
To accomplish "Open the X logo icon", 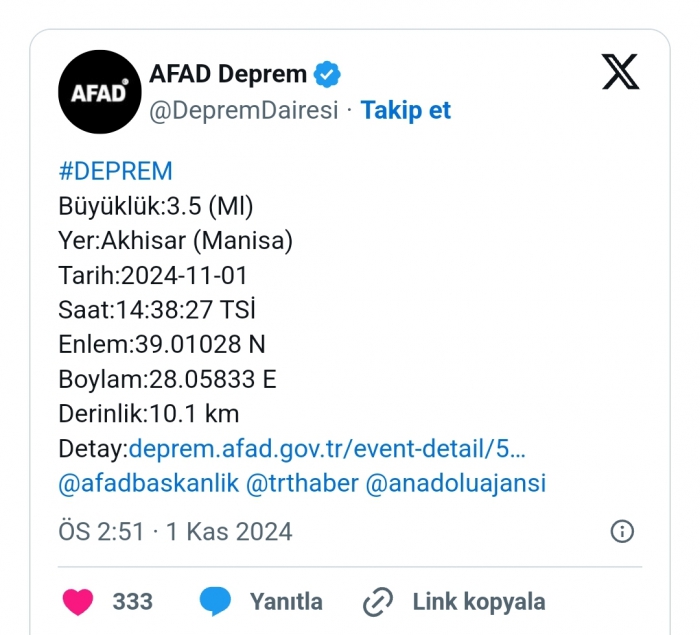I will tap(620, 71).
